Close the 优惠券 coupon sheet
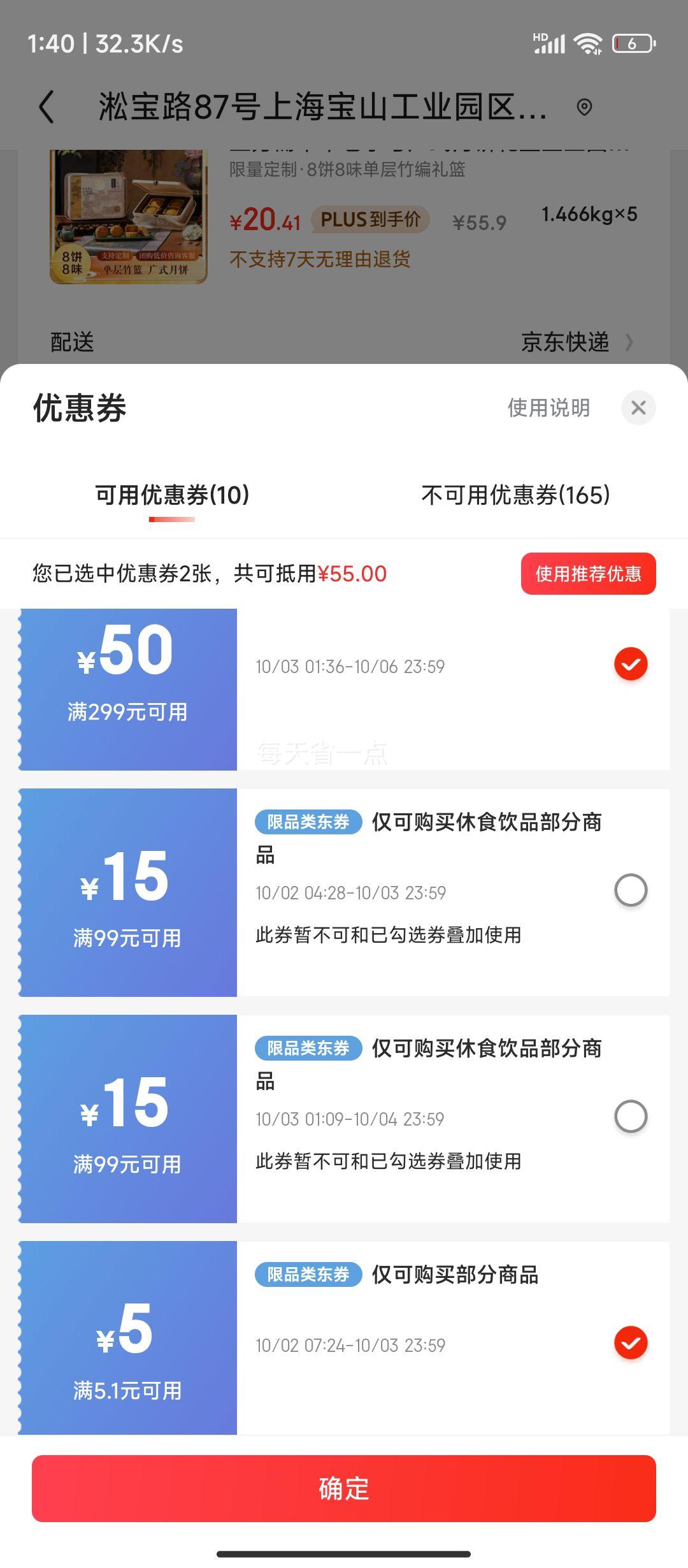The width and height of the screenshot is (688, 1568). (x=638, y=407)
